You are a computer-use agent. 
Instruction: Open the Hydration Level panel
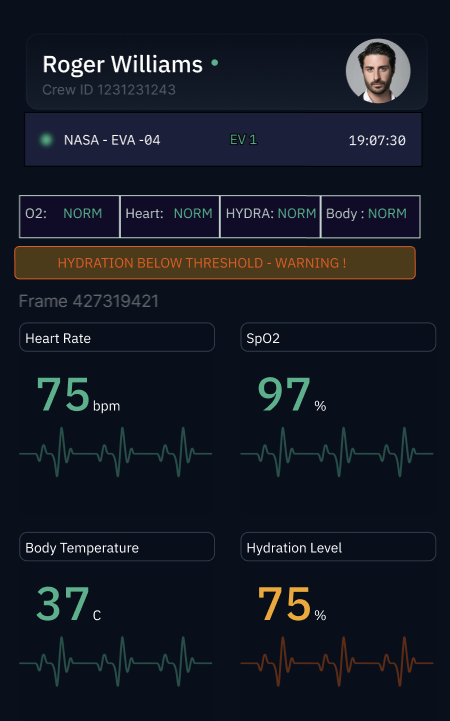point(338,547)
